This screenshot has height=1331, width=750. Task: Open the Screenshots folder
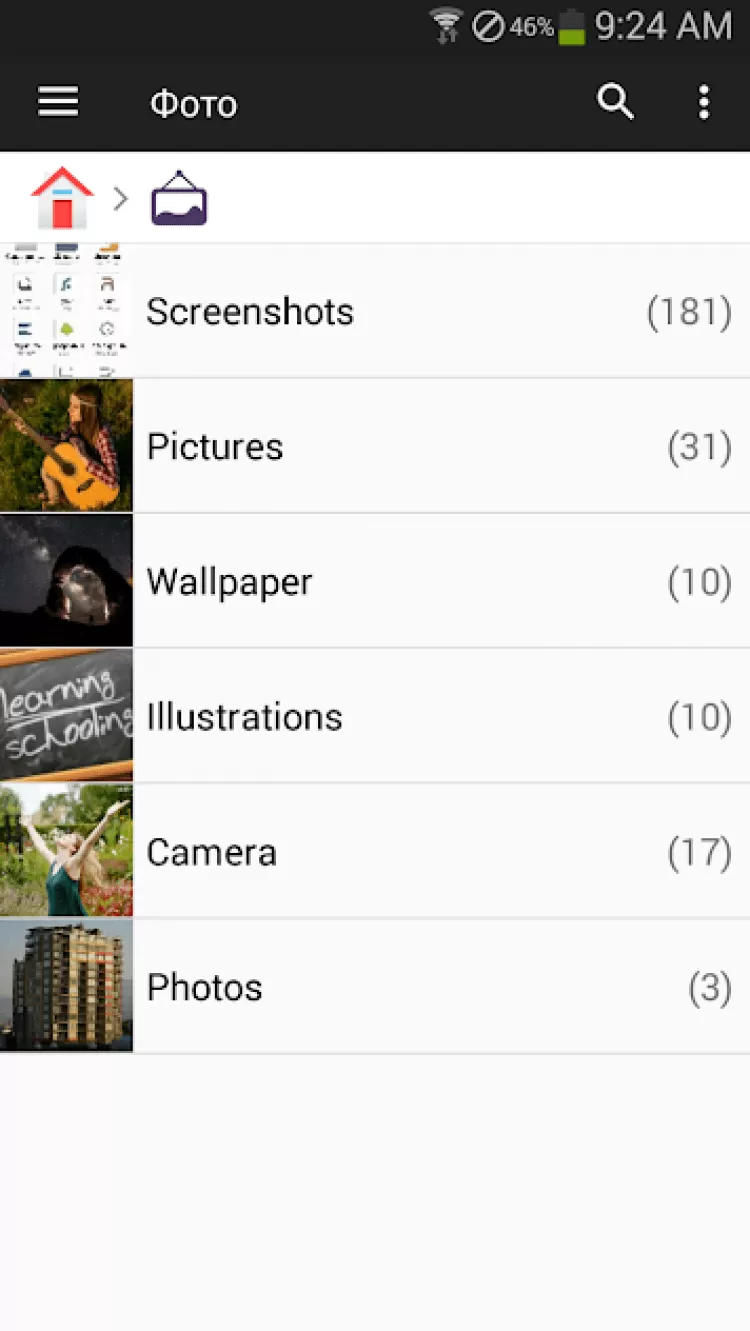click(375, 312)
